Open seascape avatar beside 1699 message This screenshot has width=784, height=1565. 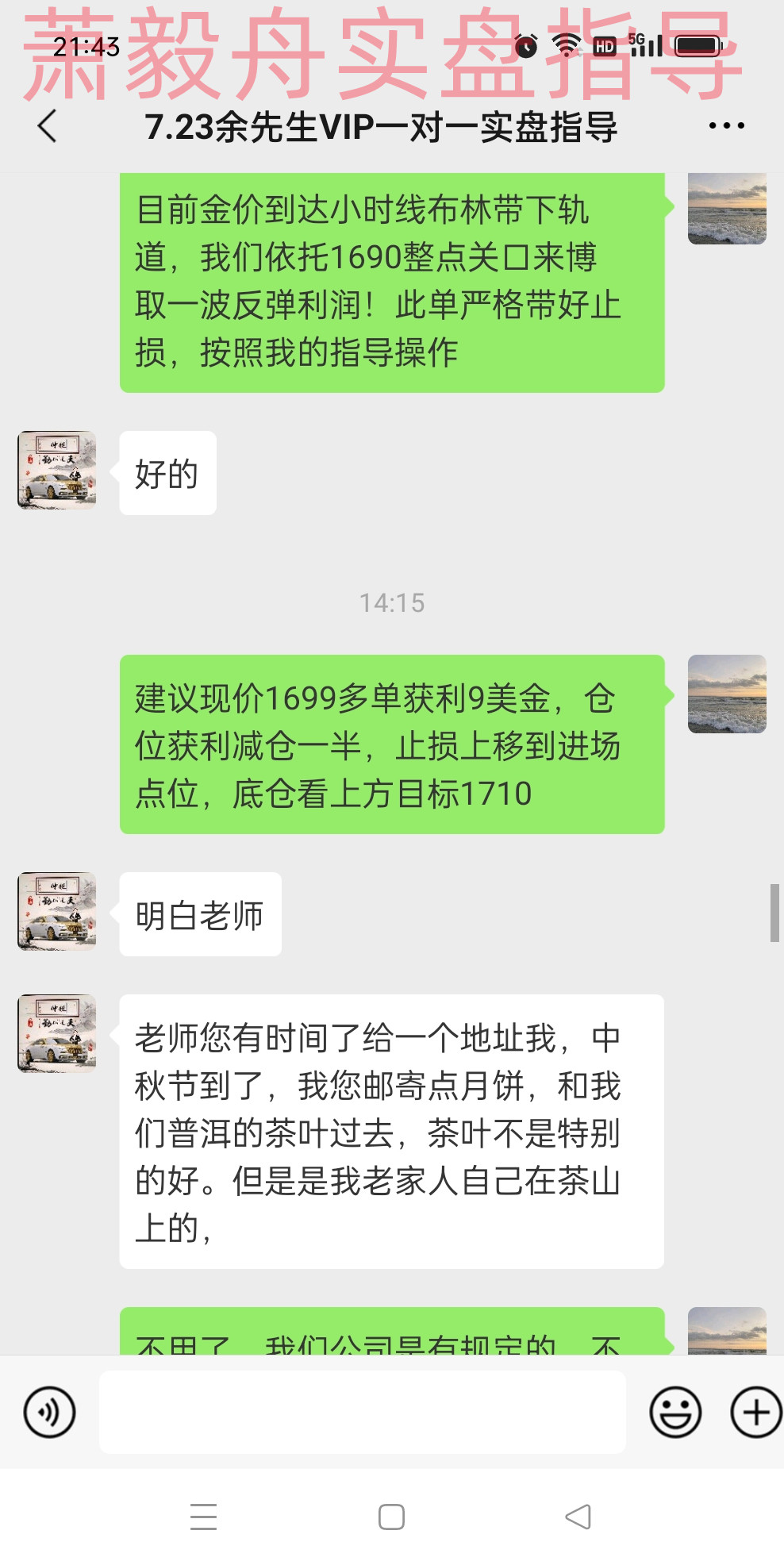click(x=726, y=694)
